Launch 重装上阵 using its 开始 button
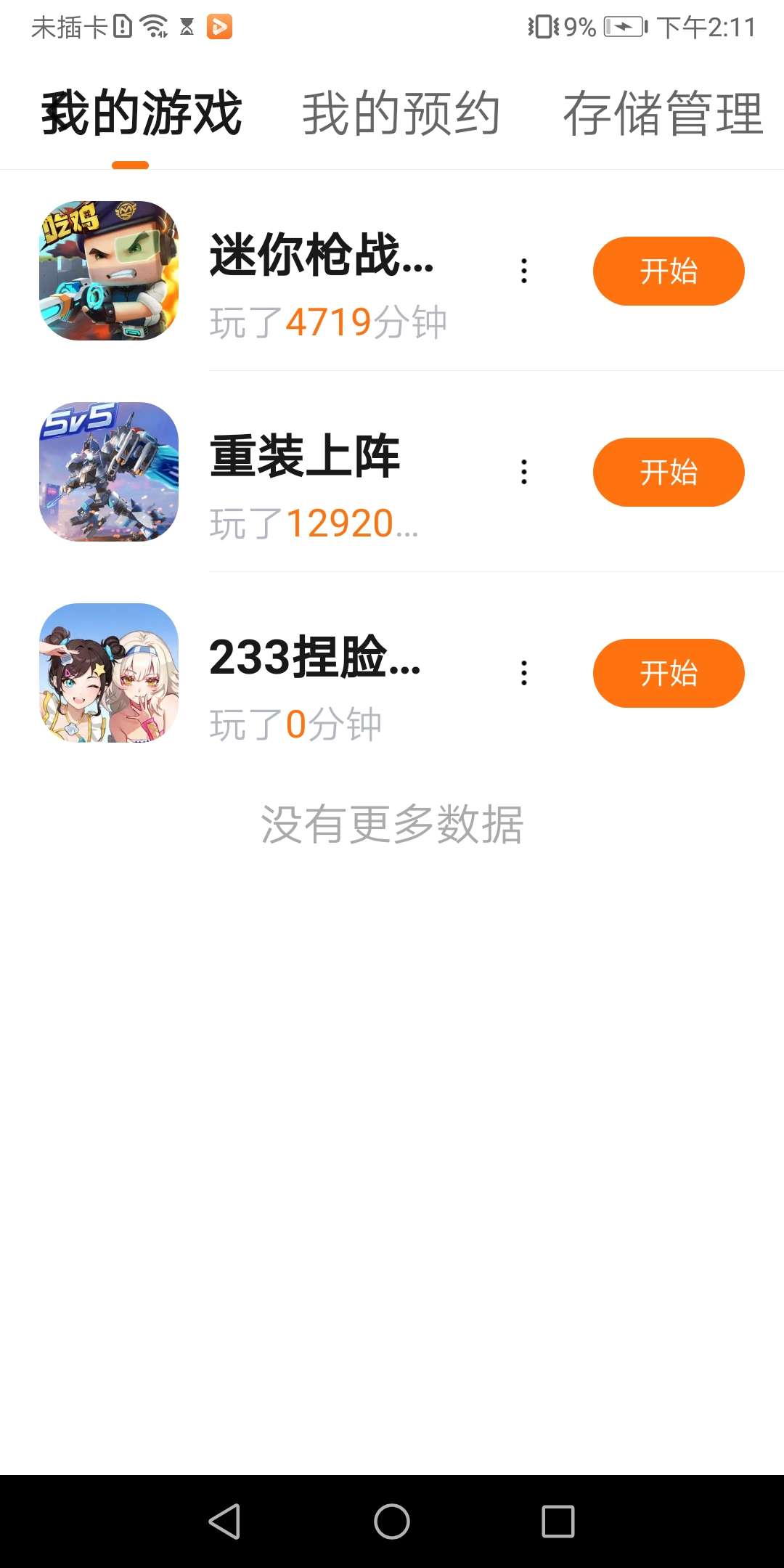 pyautogui.click(x=668, y=472)
